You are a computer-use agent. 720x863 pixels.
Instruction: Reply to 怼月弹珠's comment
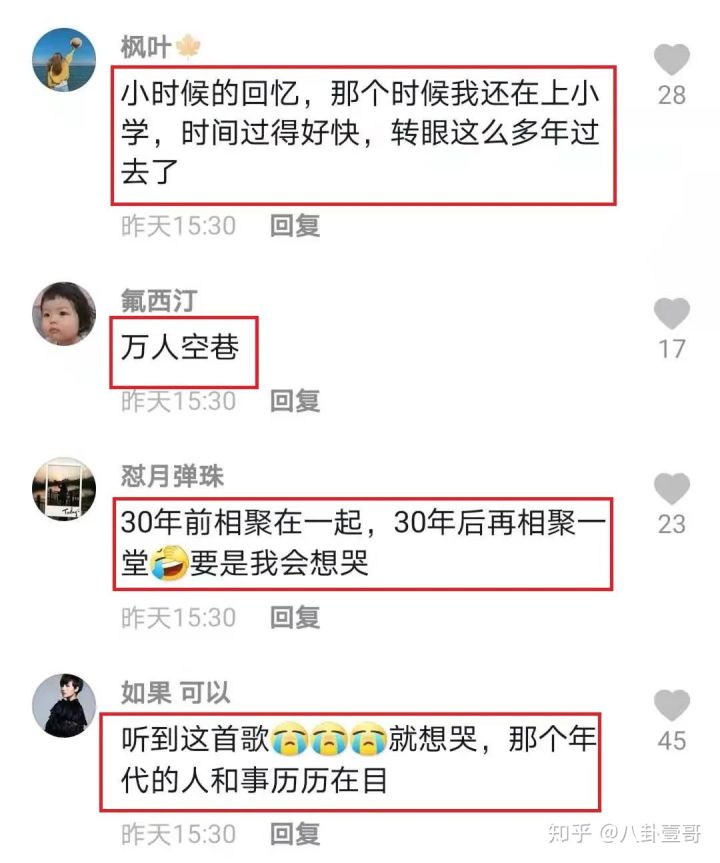coord(295,618)
